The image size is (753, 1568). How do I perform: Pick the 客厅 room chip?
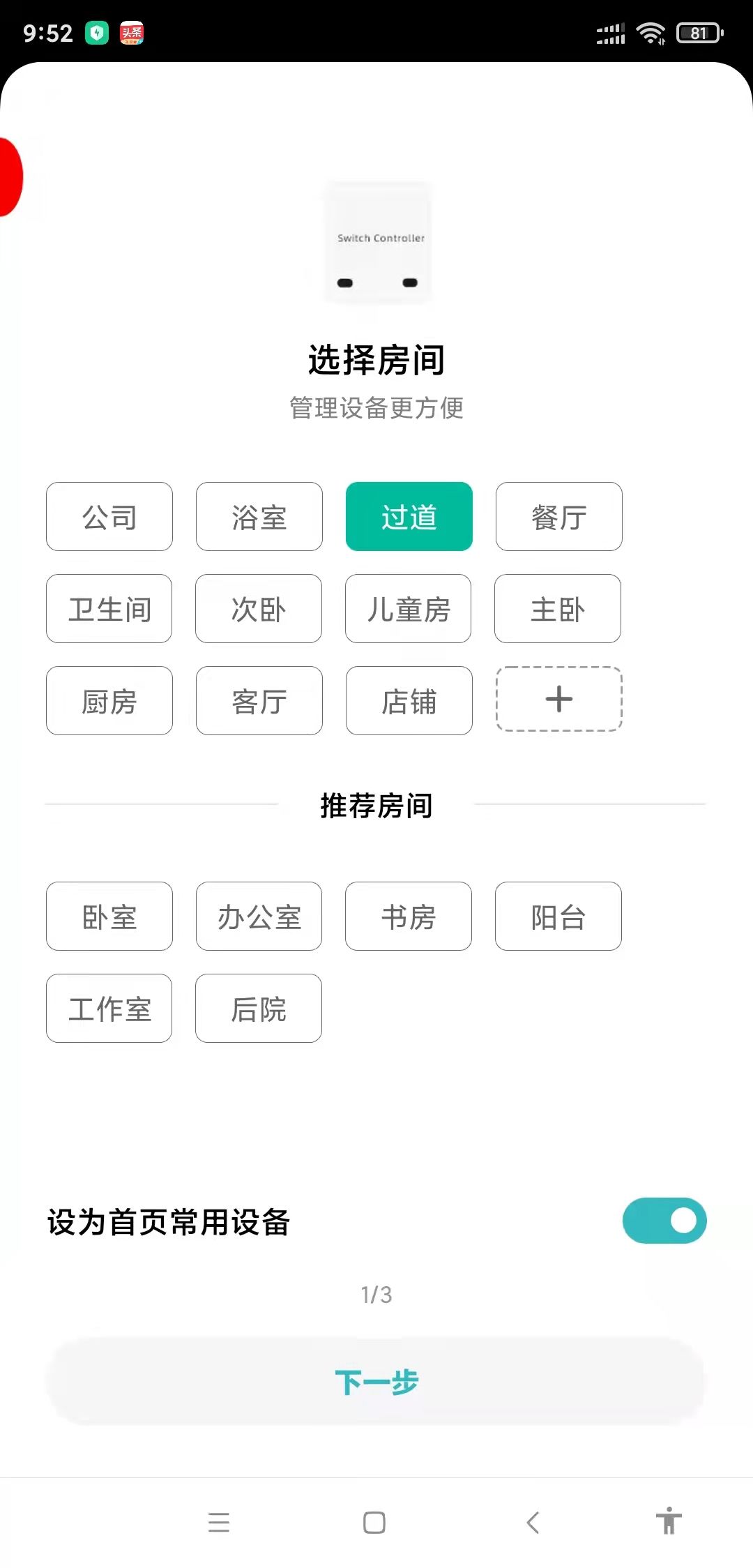coord(259,701)
